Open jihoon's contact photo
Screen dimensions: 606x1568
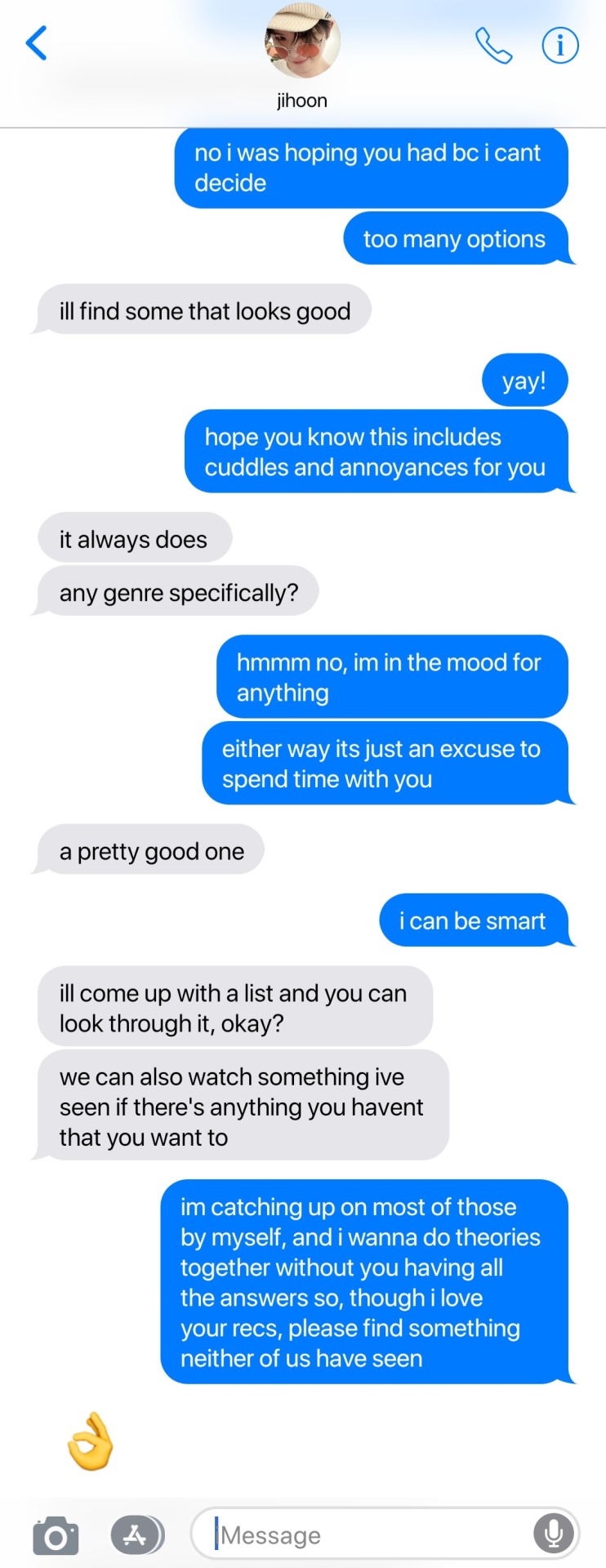coord(302,41)
